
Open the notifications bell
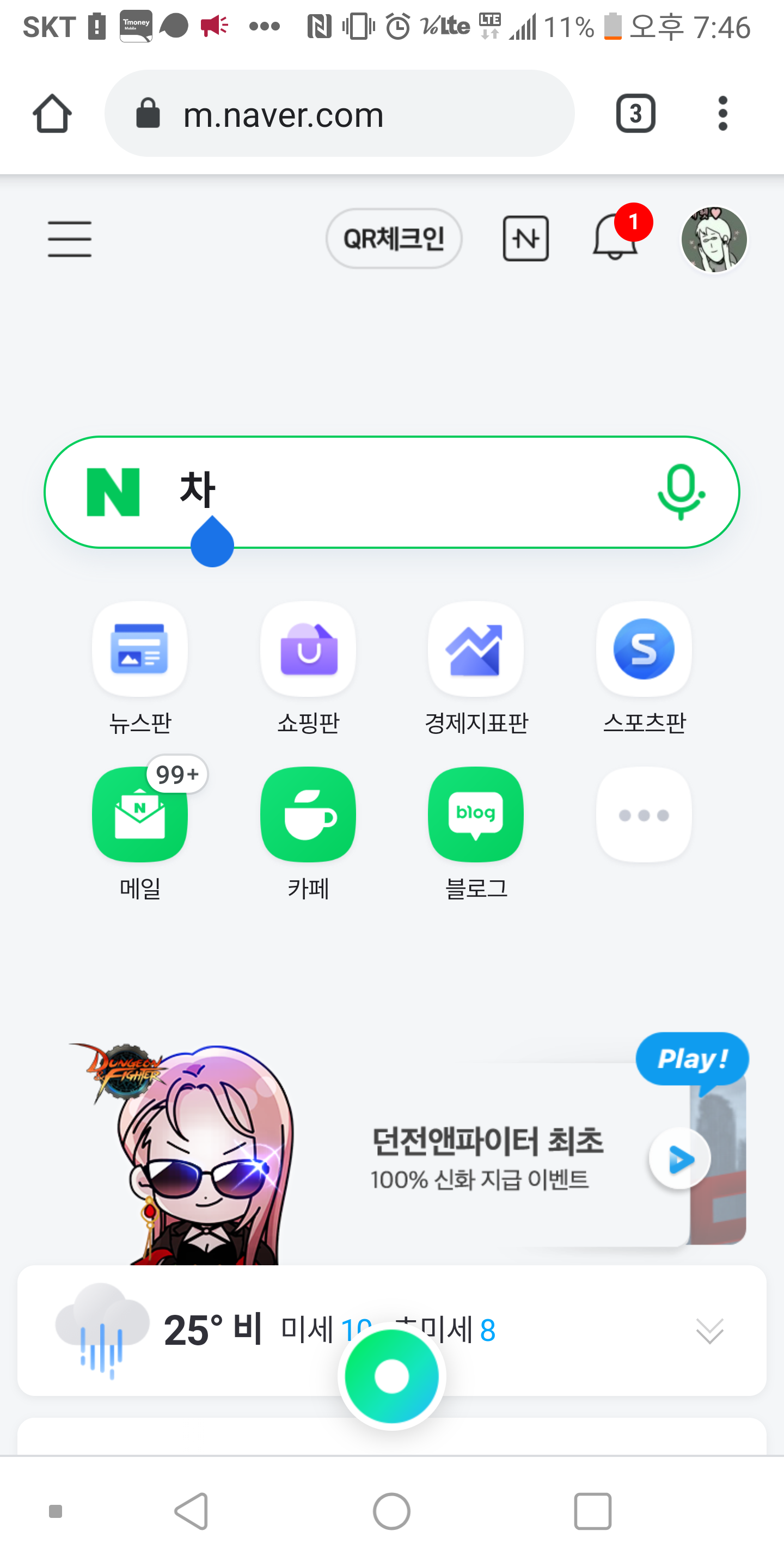(x=615, y=238)
